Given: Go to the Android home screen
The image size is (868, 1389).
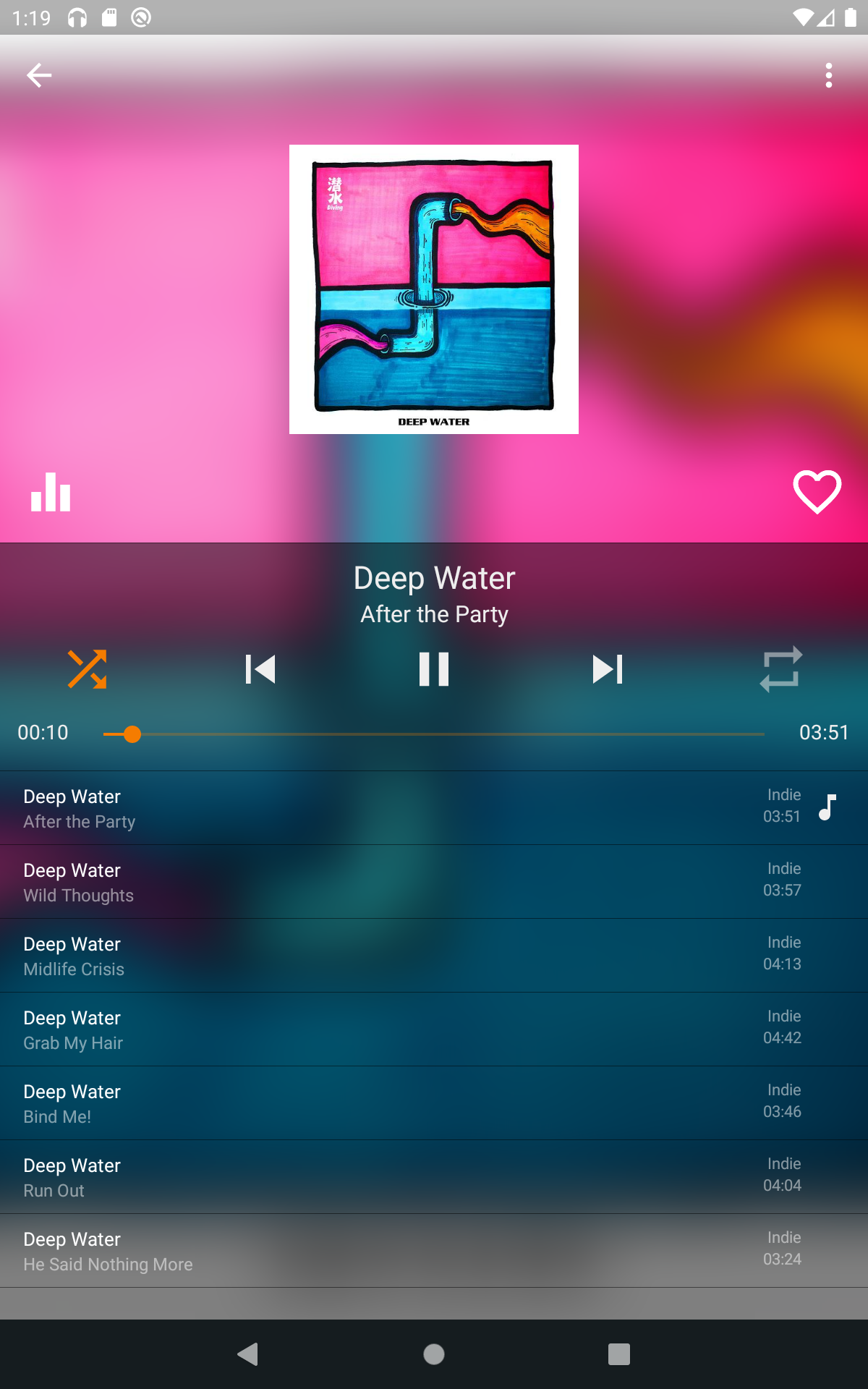Looking at the screenshot, I should pyautogui.click(x=434, y=1354).
